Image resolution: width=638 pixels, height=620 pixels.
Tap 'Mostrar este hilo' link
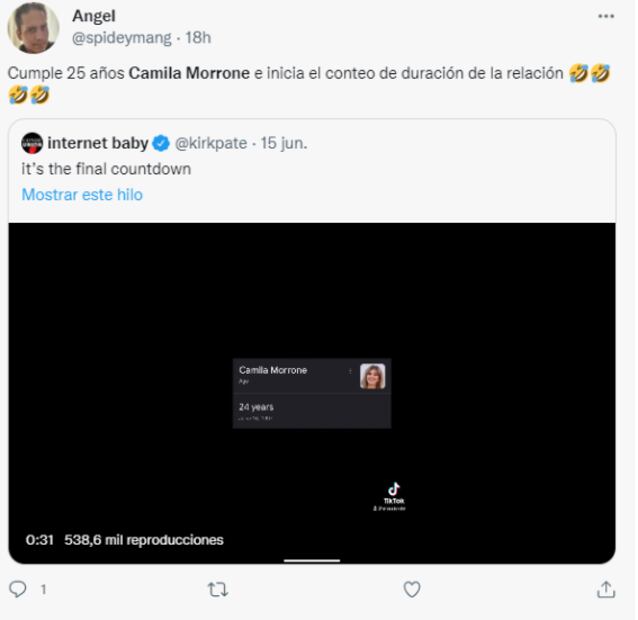tap(82, 195)
